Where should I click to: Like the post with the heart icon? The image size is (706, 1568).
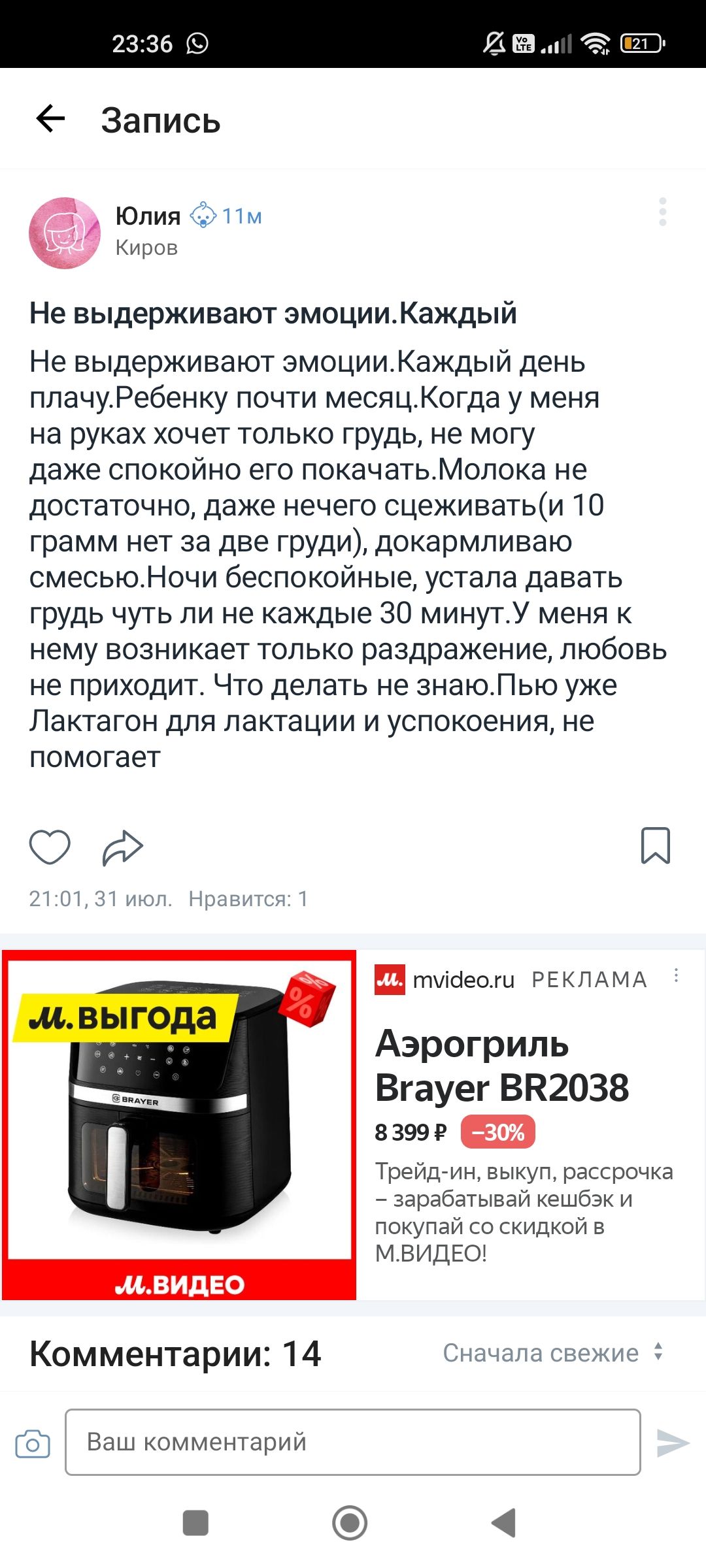50,847
